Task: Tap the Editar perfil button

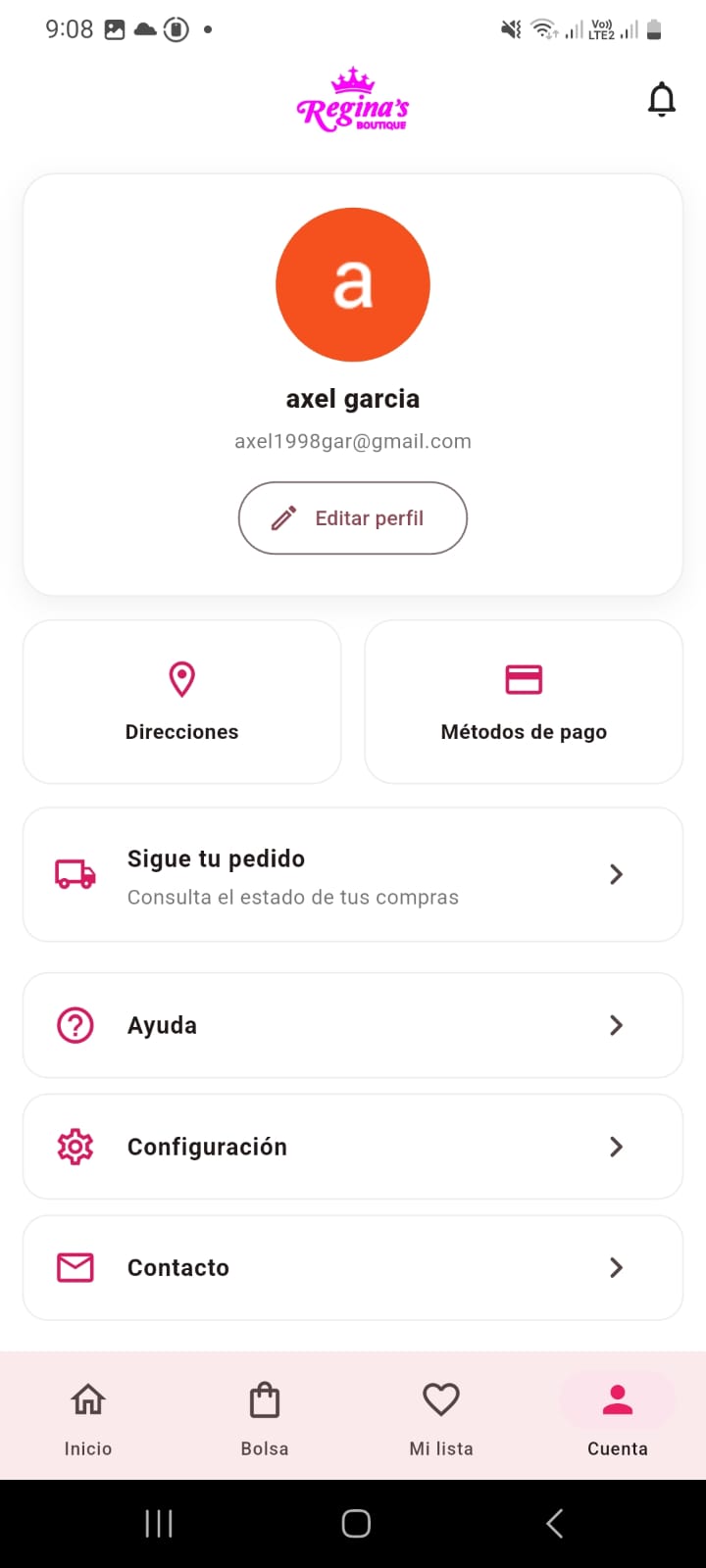Action: 352,517
